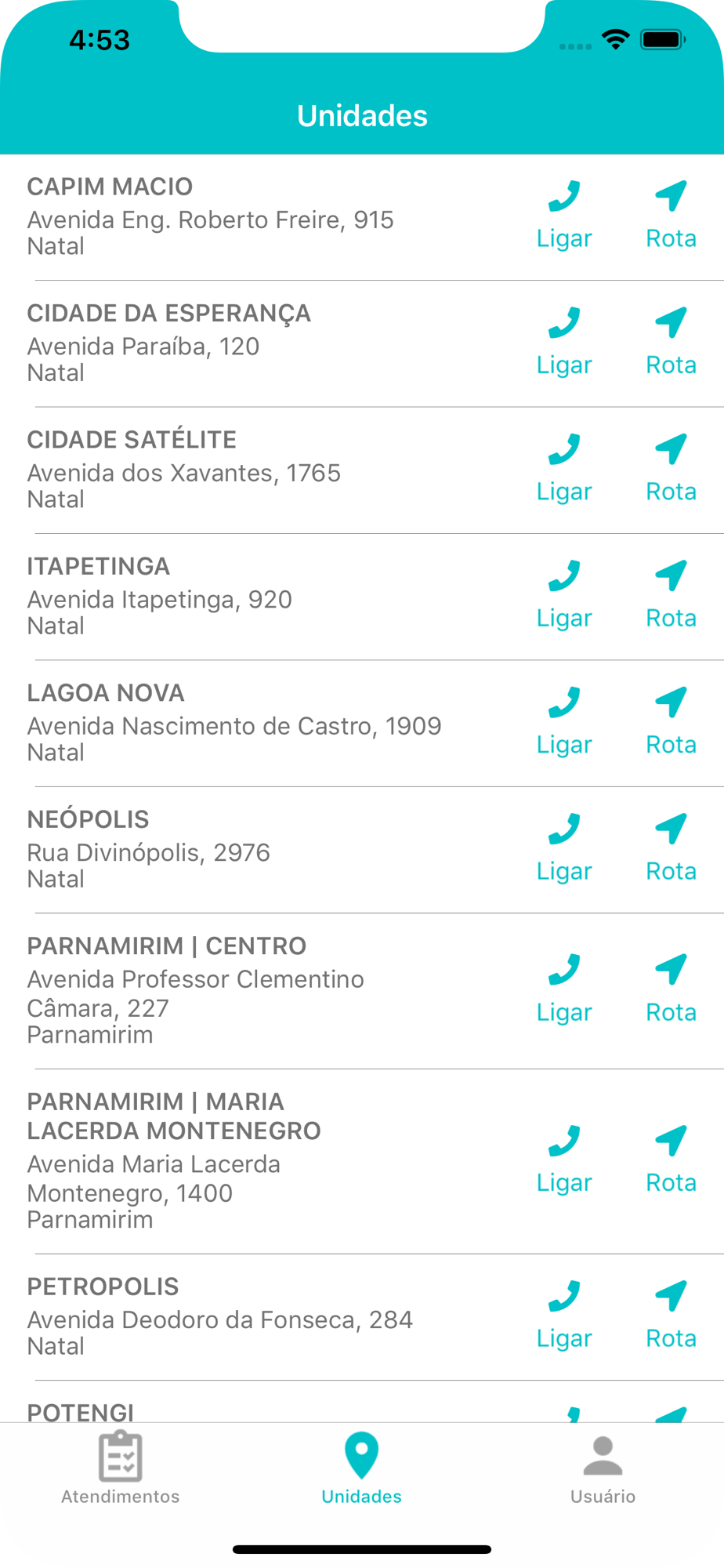Open Rota for Neópolis
724x1568 pixels.
click(671, 849)
